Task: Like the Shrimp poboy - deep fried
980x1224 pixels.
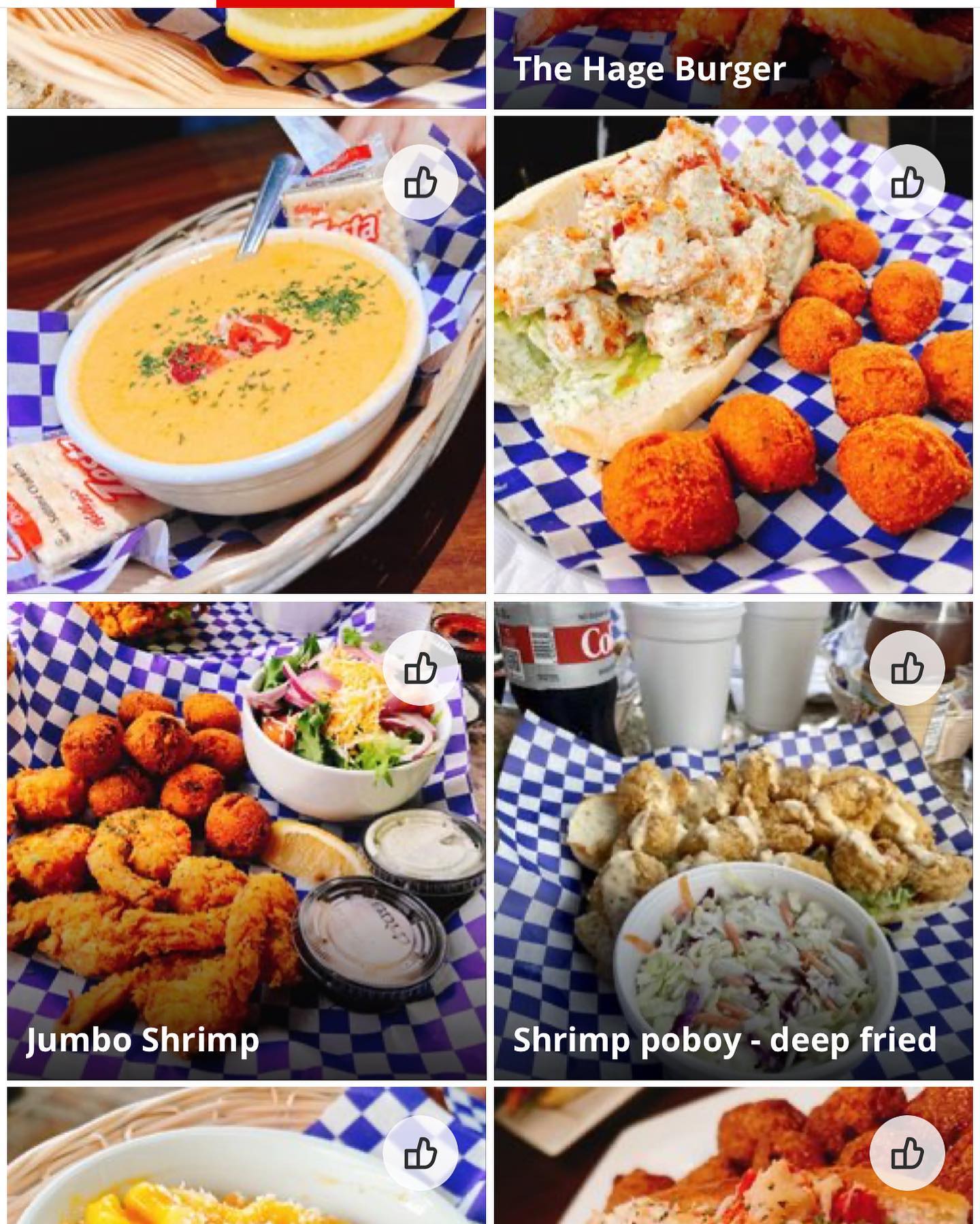Action: (x=906, y=668)
